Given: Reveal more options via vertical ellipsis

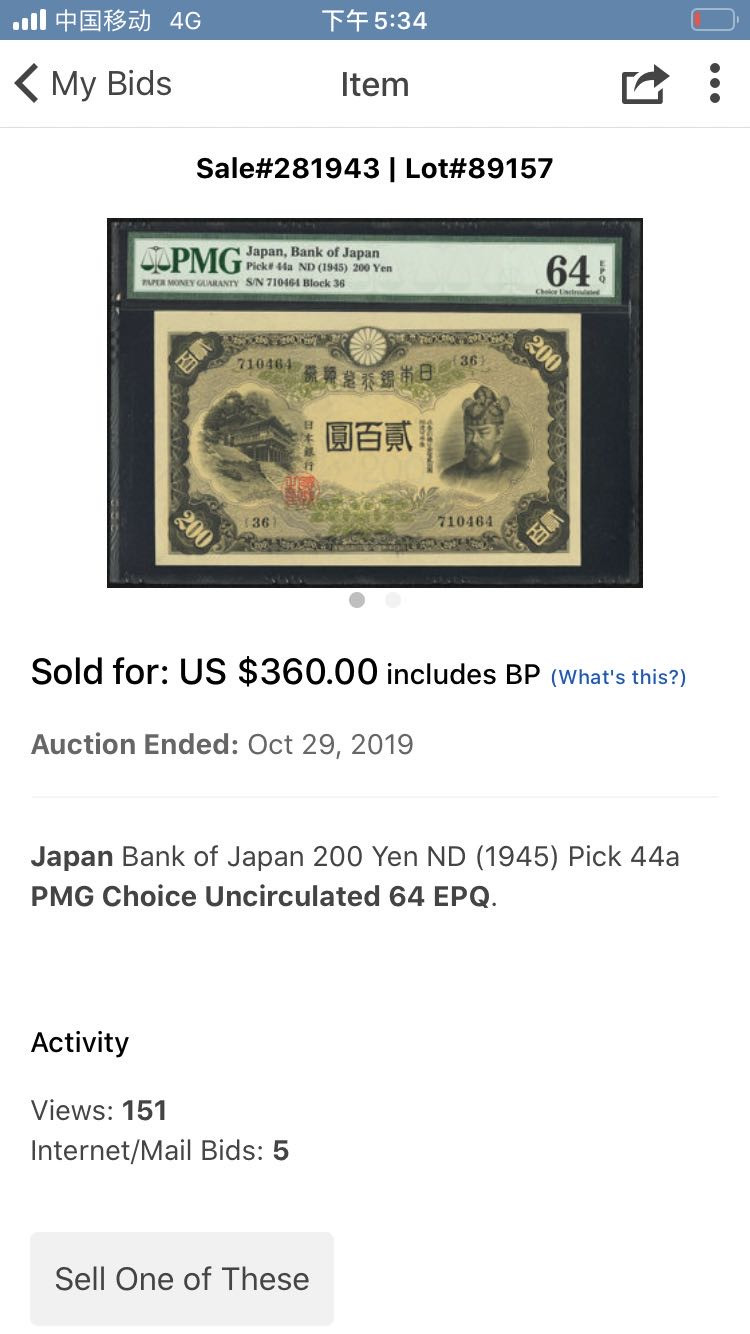Looking at the screenshot, I should click(x=715, y=84).
